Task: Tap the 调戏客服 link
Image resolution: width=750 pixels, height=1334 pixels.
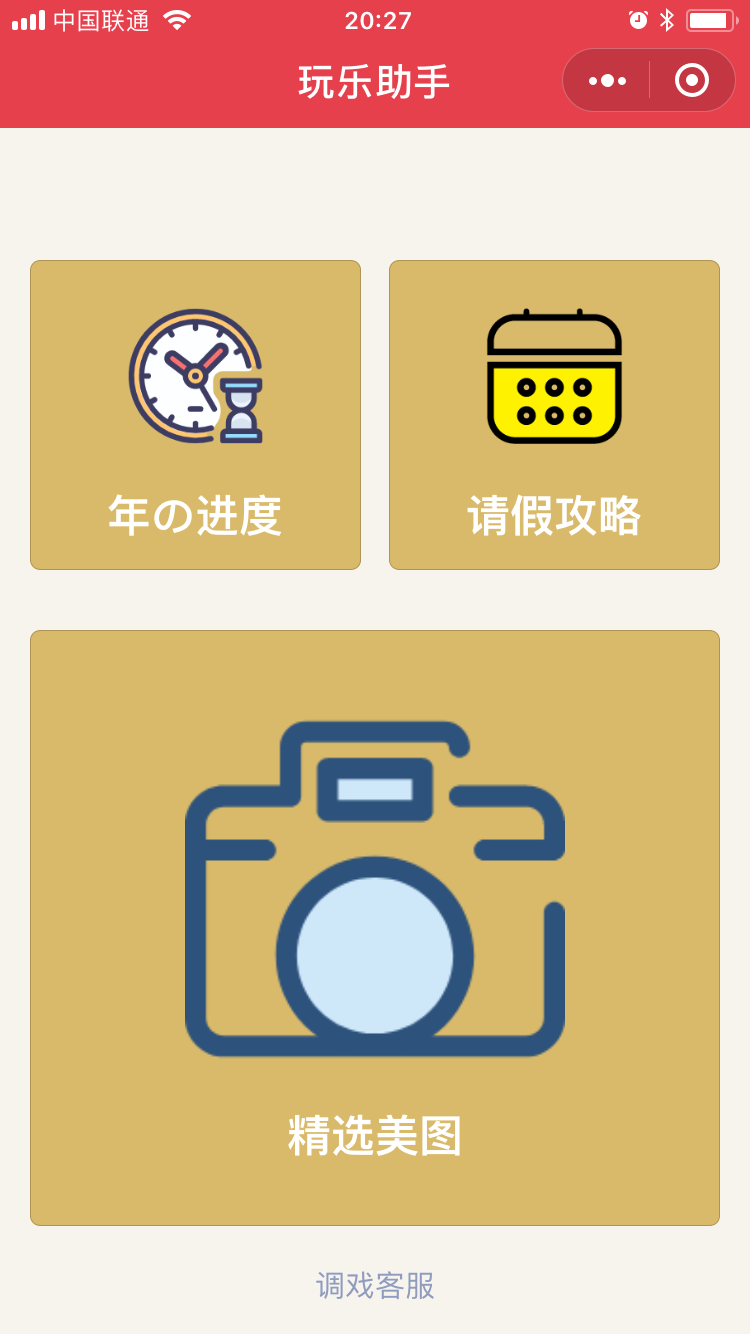Action: 375,1285
